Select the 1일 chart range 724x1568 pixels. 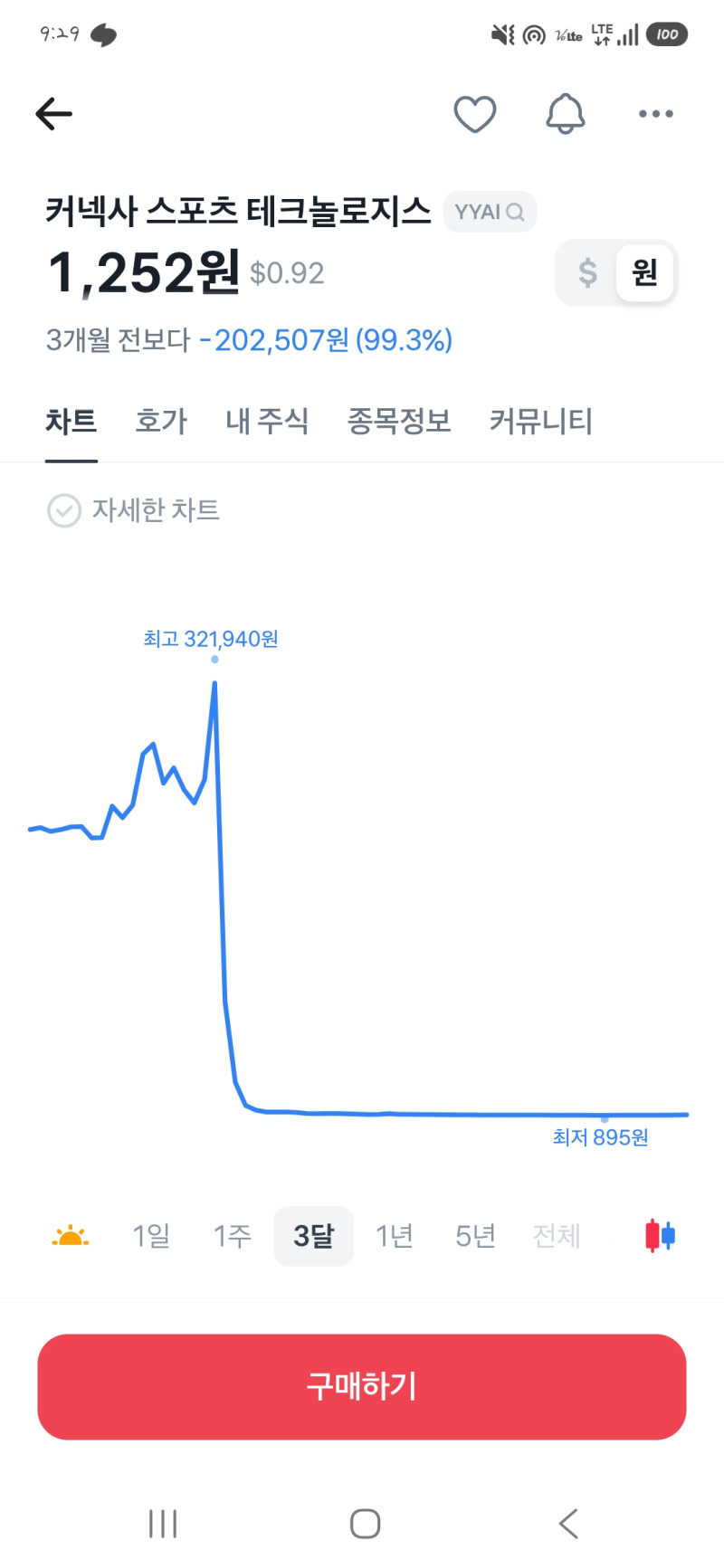151,1236
